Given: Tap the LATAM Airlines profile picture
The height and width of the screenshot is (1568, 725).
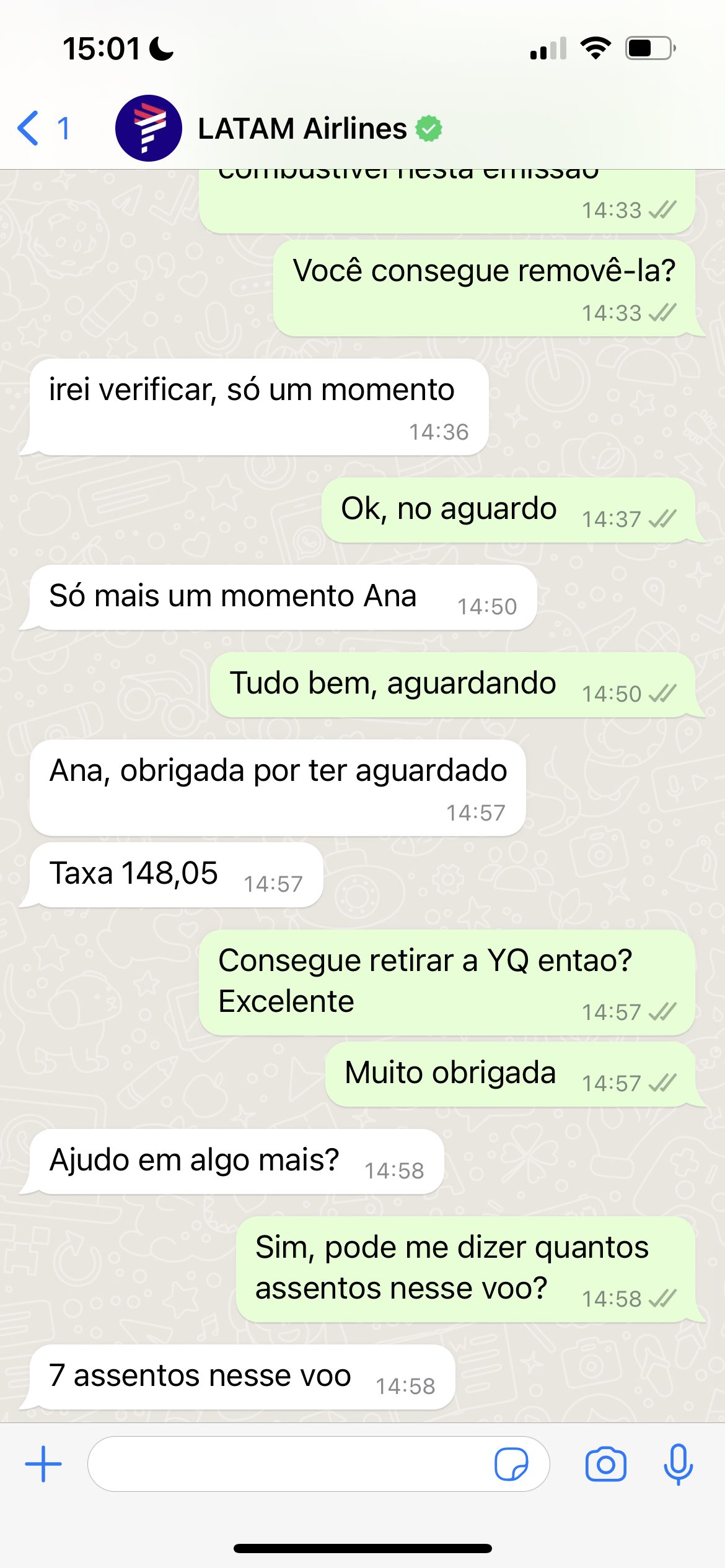Looking at the screenshot, I should tap(149, 128).
